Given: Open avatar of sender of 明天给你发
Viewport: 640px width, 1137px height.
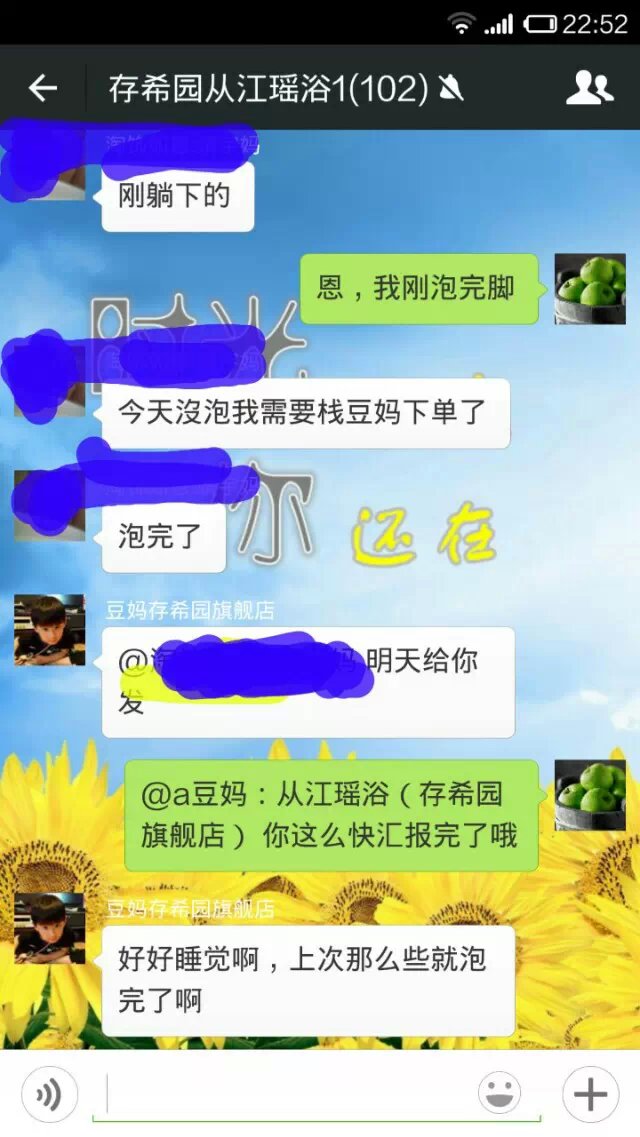Looking at the screenshot, I should coord(49,630).
